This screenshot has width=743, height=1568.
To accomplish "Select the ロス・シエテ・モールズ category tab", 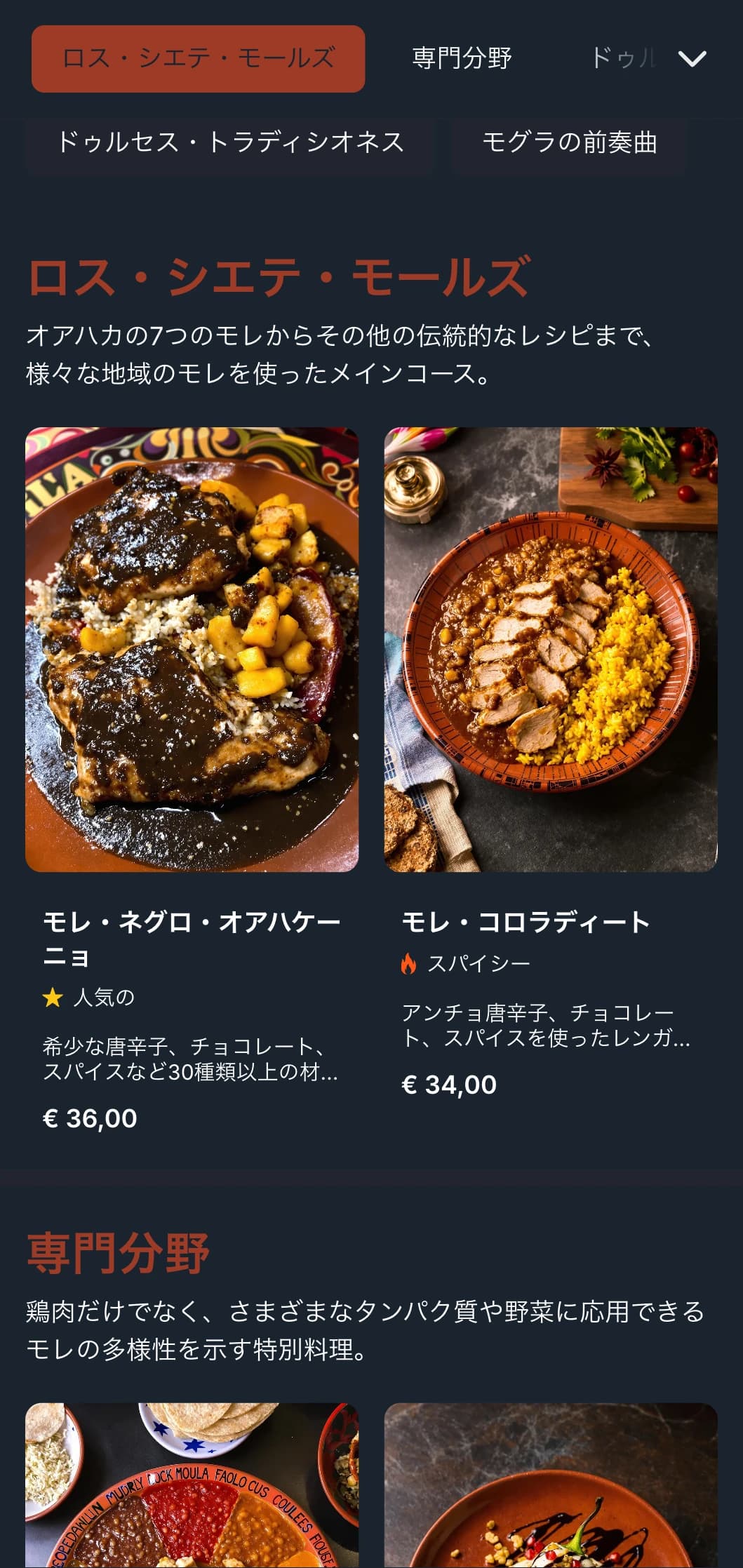I will click(x=198, y=59).
